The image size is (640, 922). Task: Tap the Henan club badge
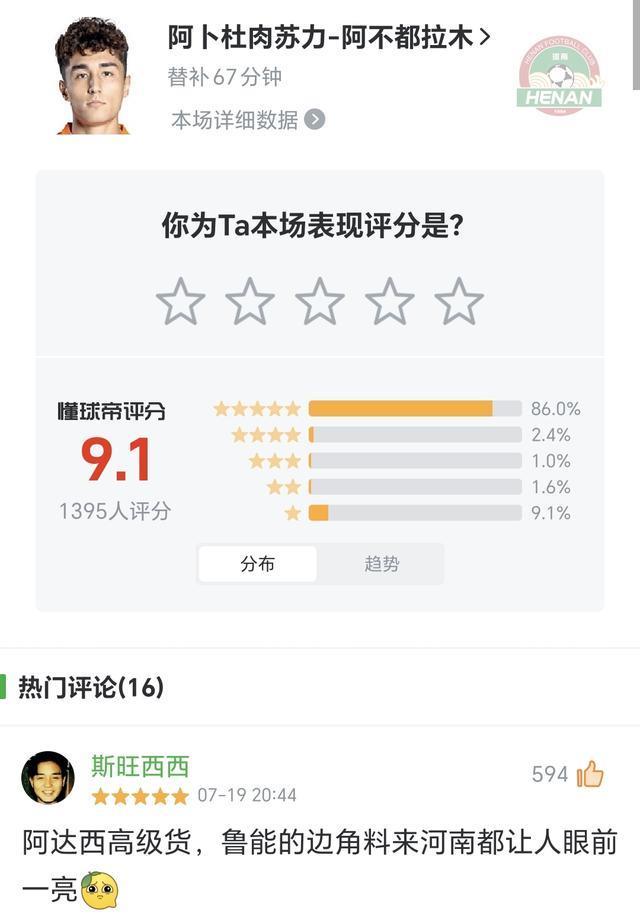560,76
